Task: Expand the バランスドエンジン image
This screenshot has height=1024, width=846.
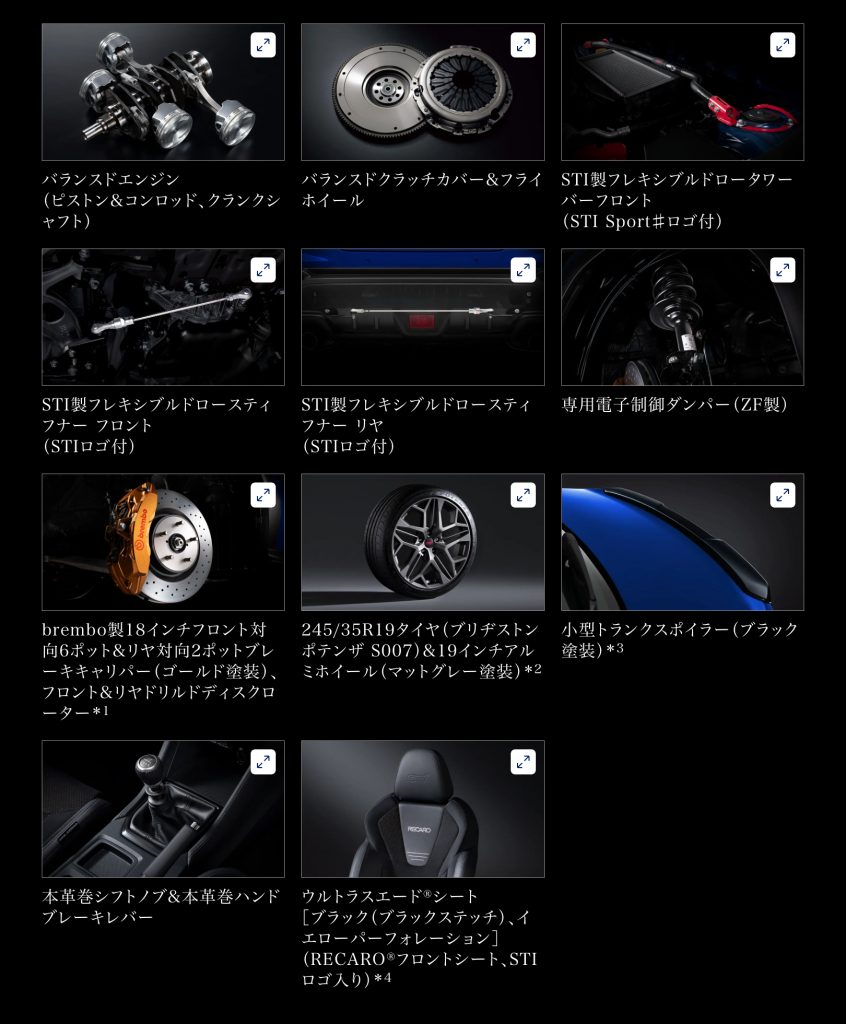Action: (263, 45)
